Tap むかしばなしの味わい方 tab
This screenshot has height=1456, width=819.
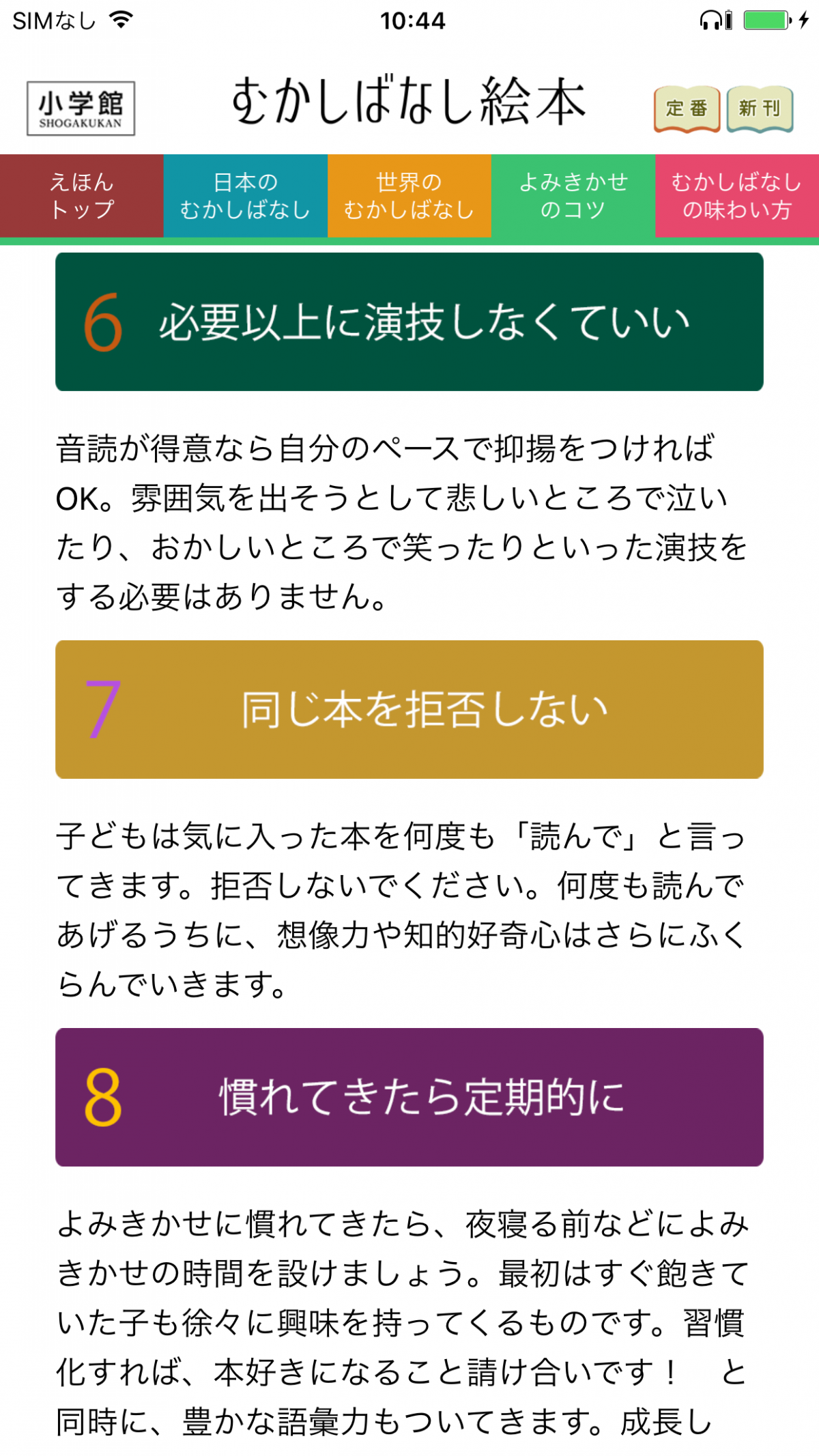point(736,196)
